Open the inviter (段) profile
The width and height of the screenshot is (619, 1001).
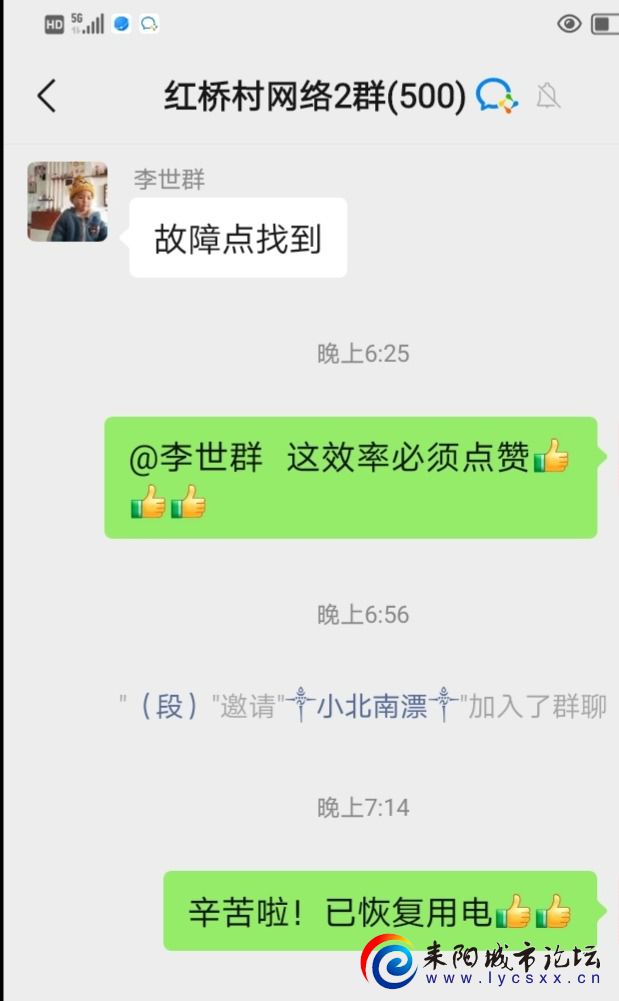168,707
